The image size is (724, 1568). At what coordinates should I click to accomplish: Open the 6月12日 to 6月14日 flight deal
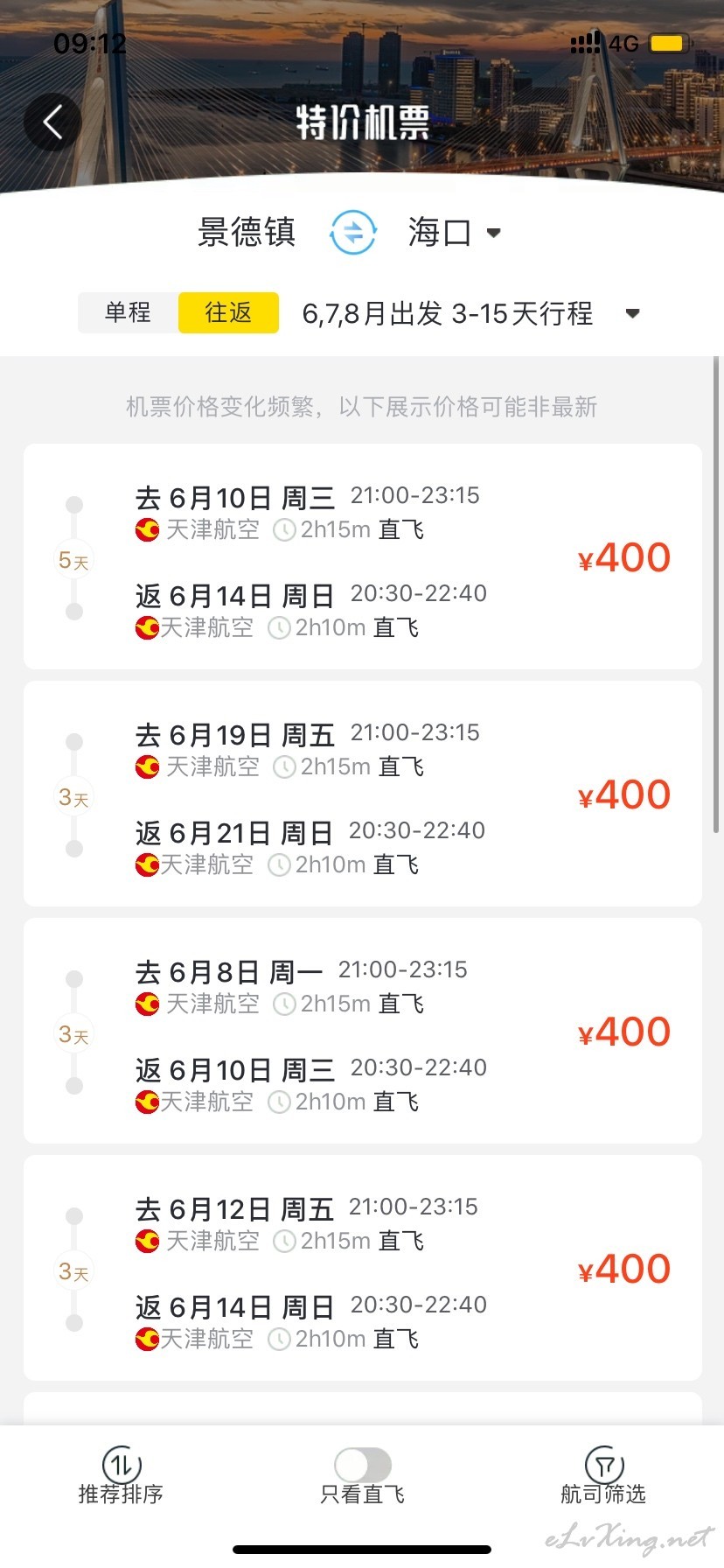point(362,1268)
